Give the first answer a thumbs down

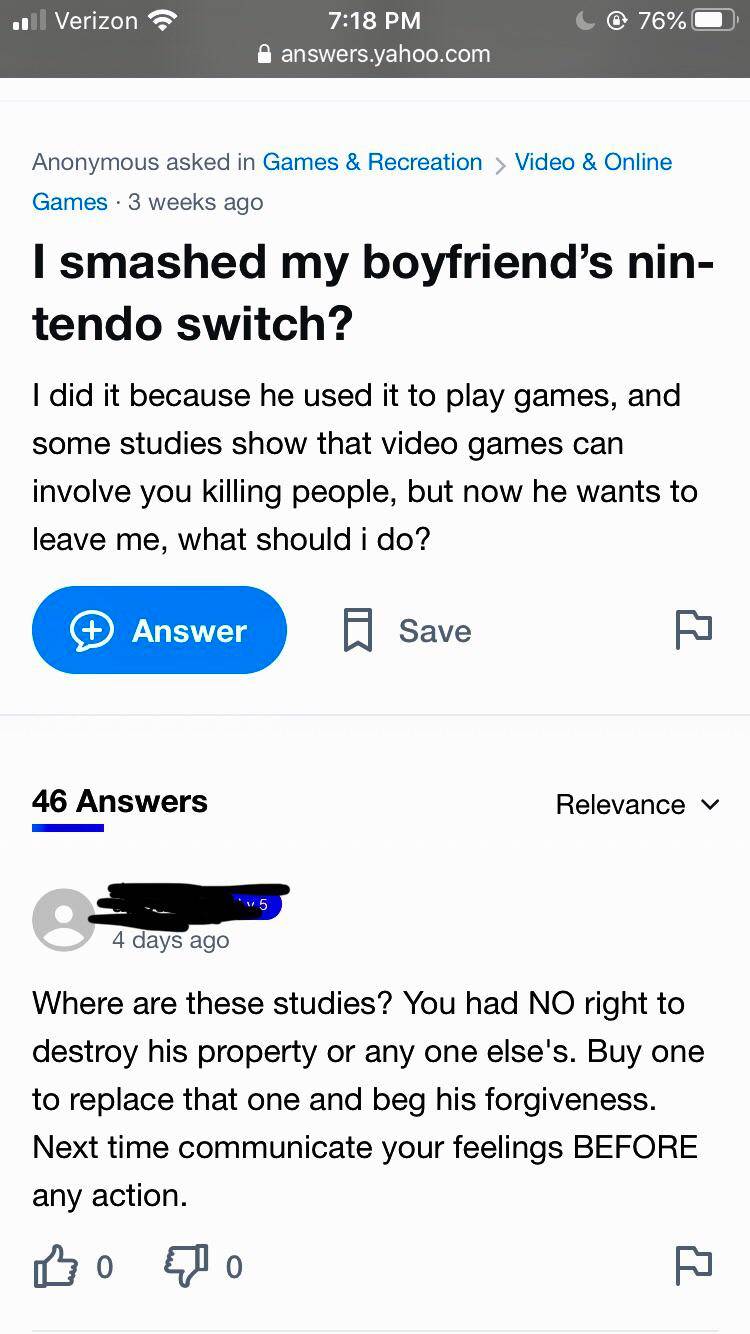185,1267
